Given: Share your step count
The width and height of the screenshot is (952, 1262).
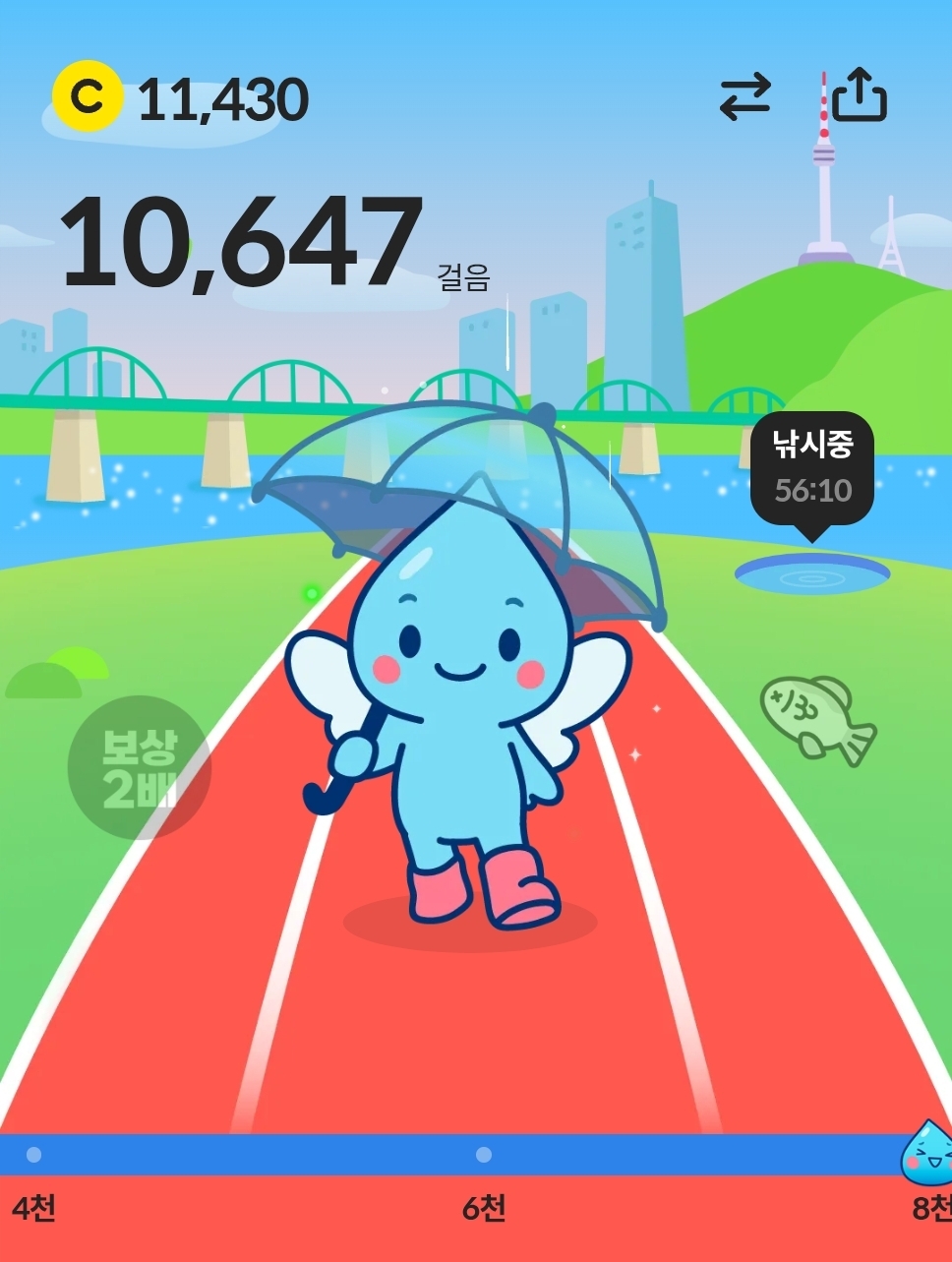Looking at the screenshot, I should coord(860,96).
